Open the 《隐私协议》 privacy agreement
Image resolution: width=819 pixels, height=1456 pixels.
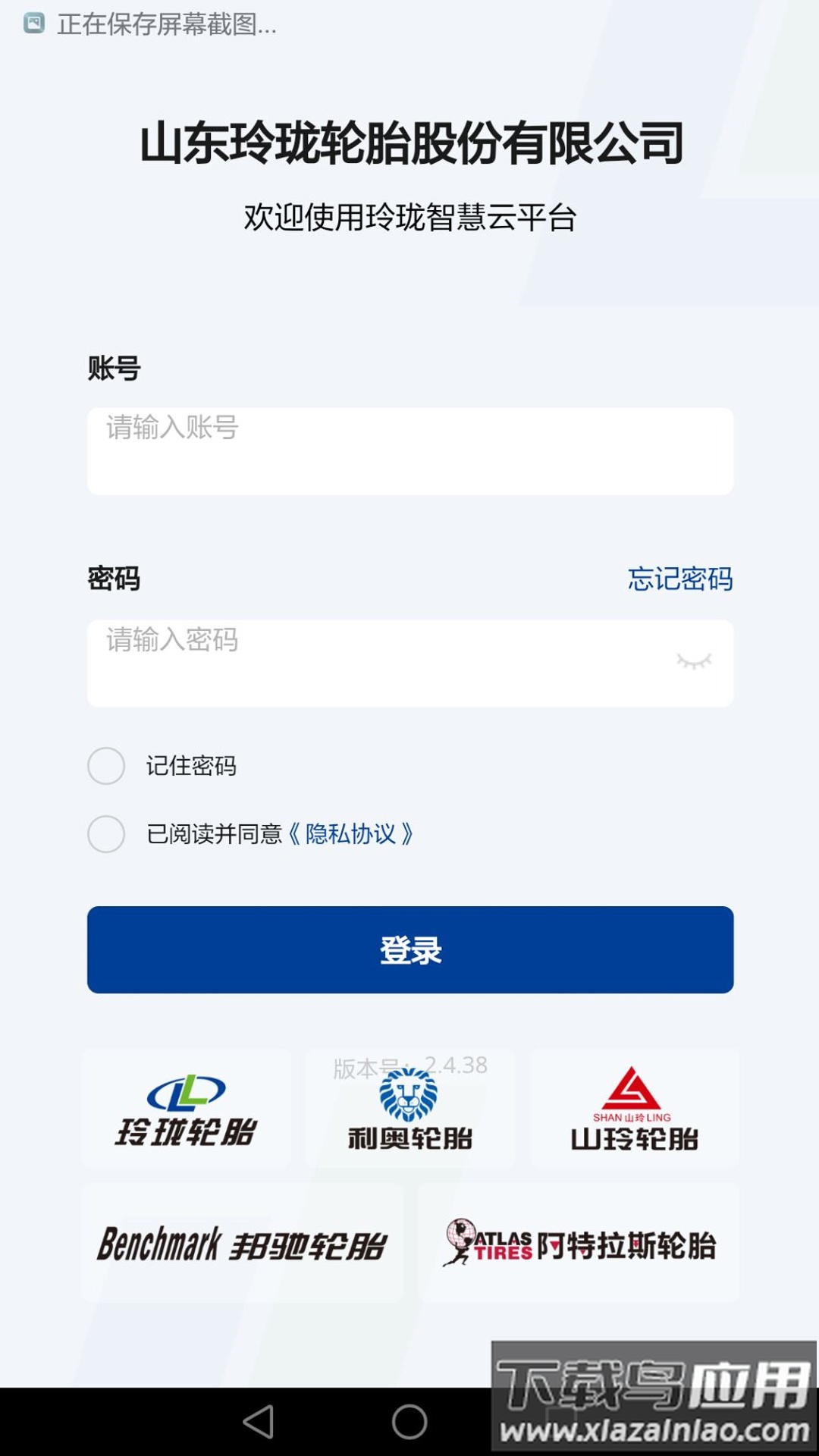point(353,834)
